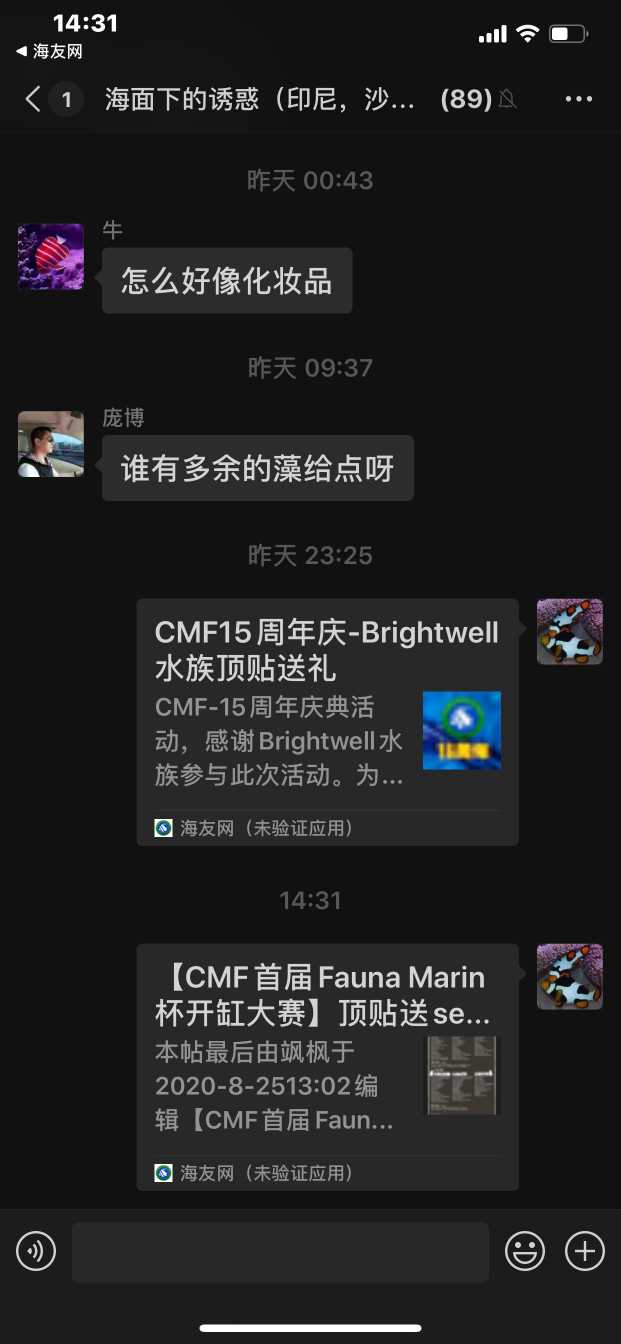Open the emoji sticker panel
The width and height of the screenshot is (621, 1344).
point(525,1251)
